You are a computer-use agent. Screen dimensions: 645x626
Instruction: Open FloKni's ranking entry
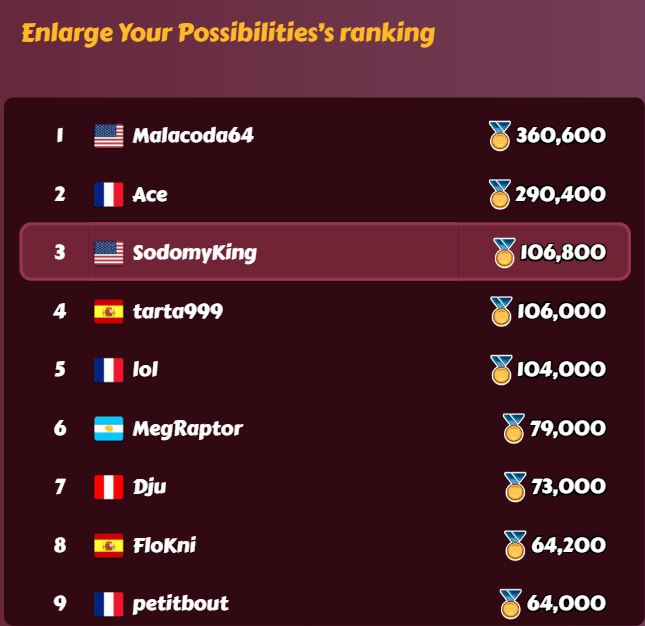[x=164, y=545]
